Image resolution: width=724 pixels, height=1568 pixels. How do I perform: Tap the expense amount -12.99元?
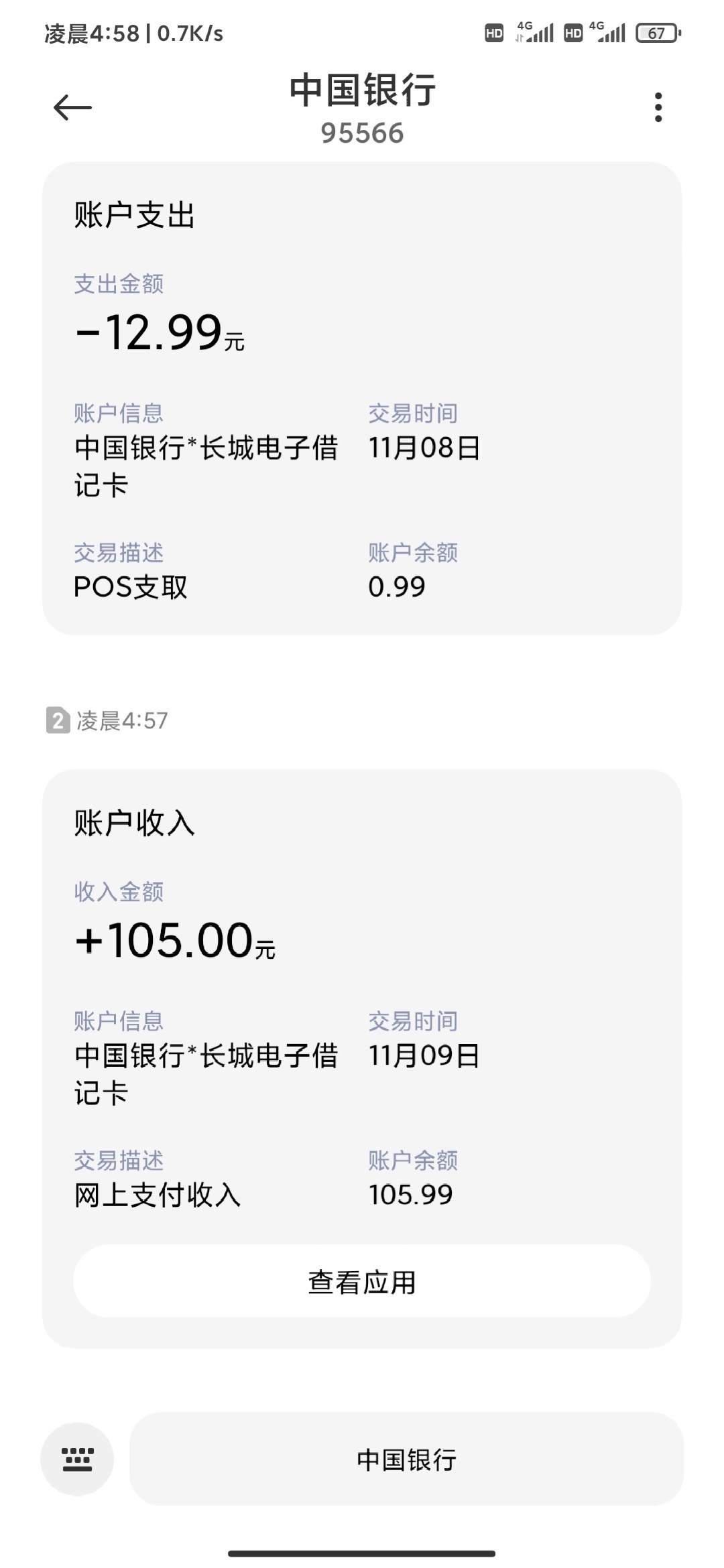click(x=158, y=335)
